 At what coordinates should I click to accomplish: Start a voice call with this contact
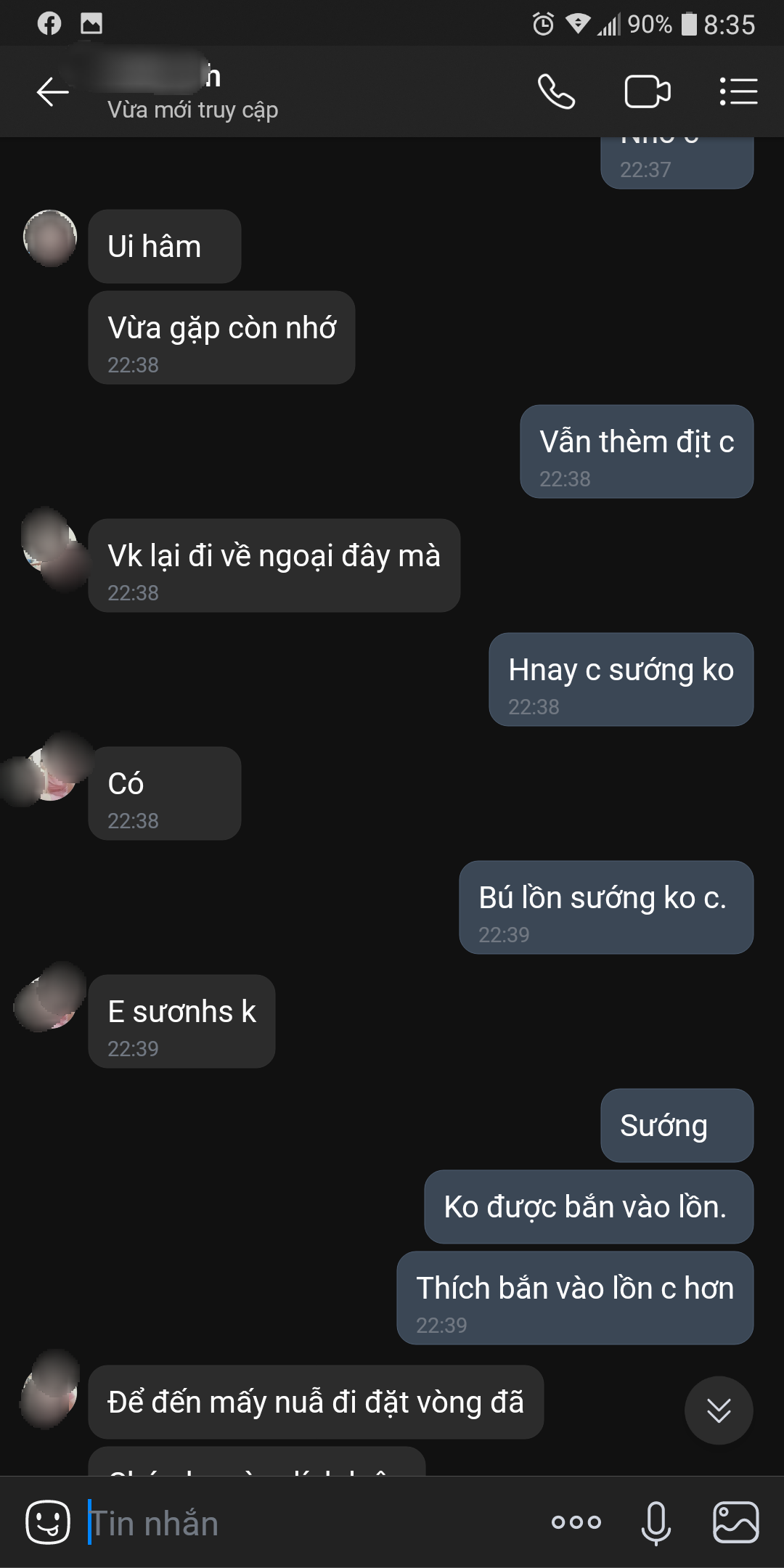tap(556, 92)
